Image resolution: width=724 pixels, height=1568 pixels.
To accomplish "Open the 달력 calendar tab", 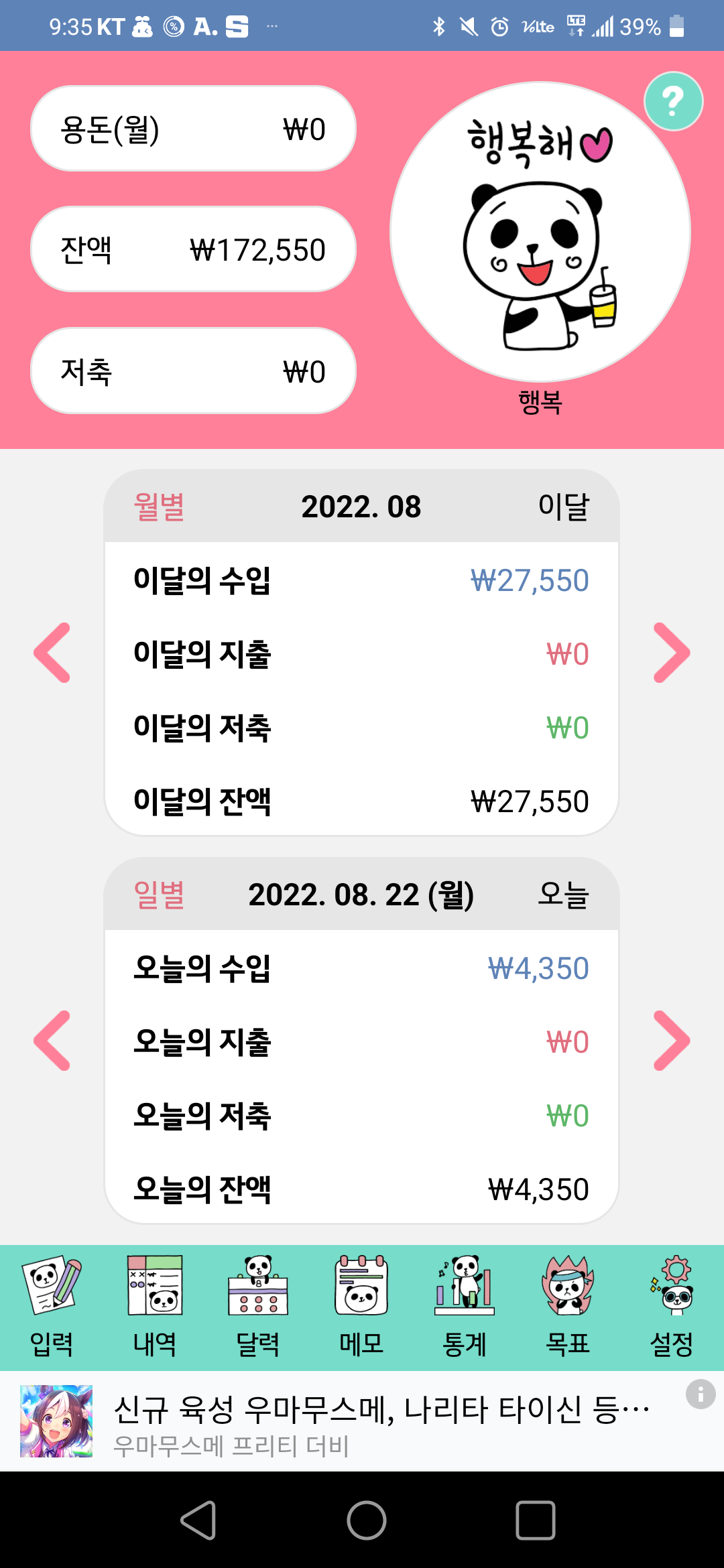I will pyautogui.click(x=258, y=1307).
